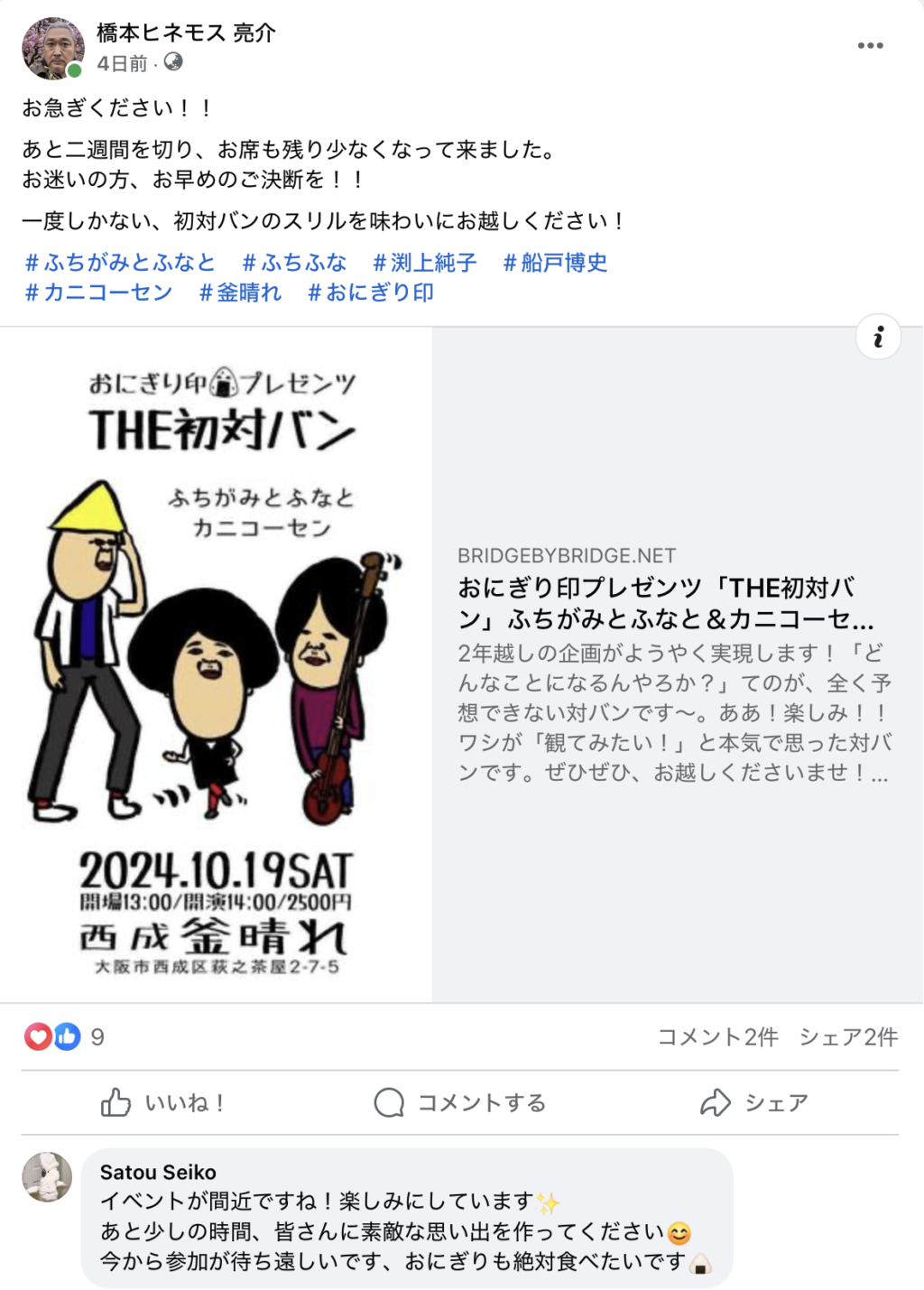Screen dimensions: 924x1290
Task: Open the post's three-dot overflow menu
Action: pos(870,45)
